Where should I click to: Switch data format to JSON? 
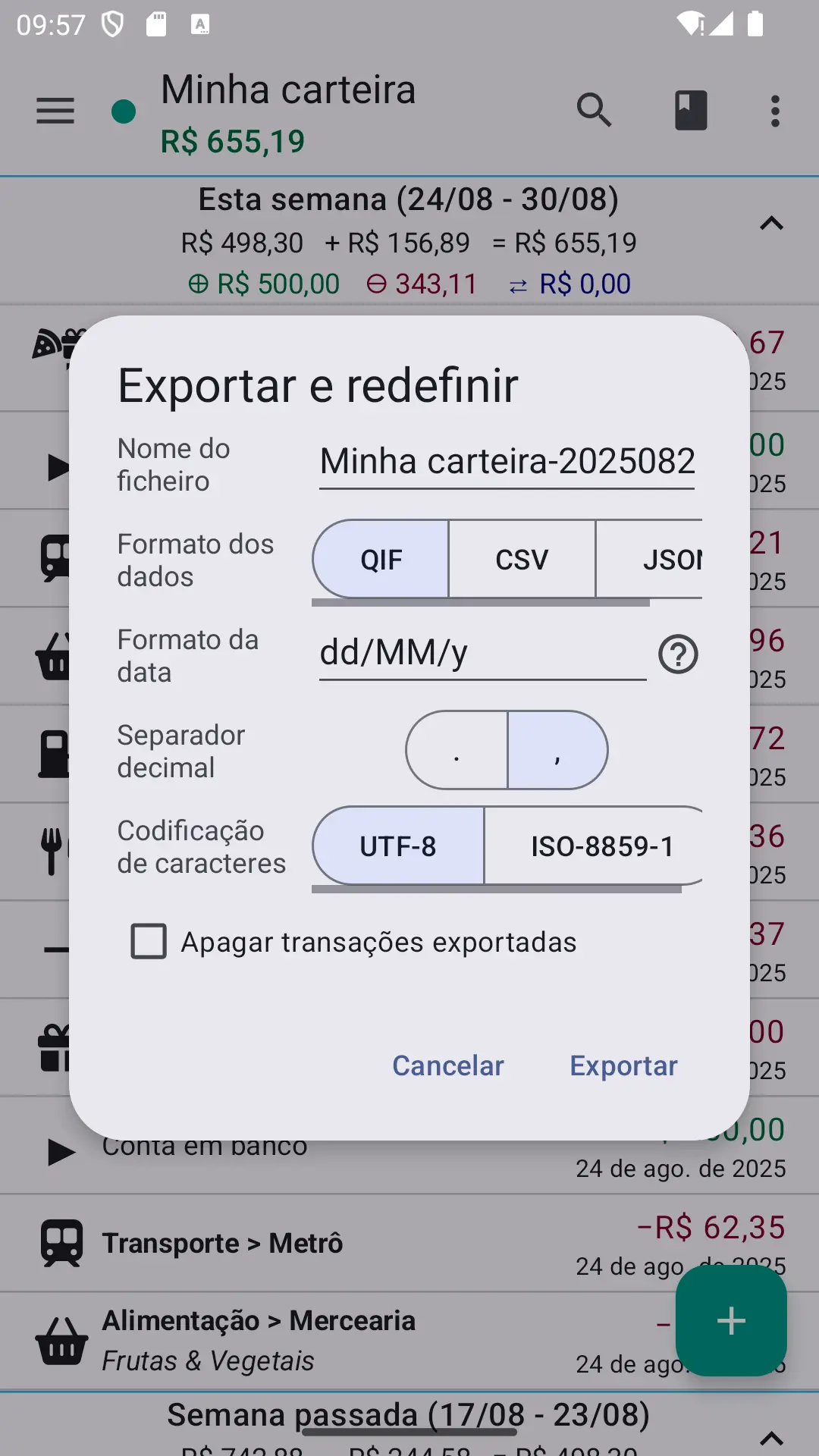660,560
